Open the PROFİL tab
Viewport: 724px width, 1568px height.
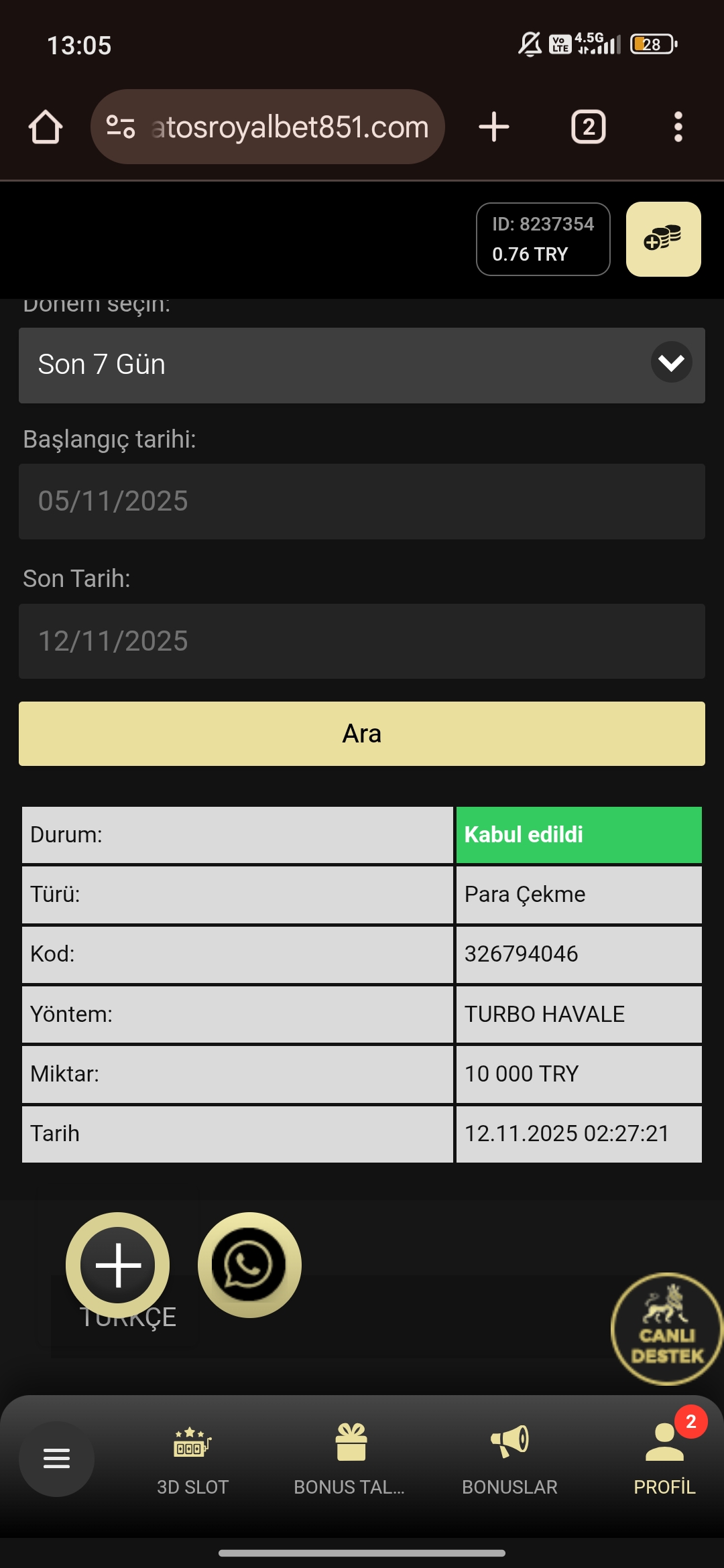coord(664,1461)
